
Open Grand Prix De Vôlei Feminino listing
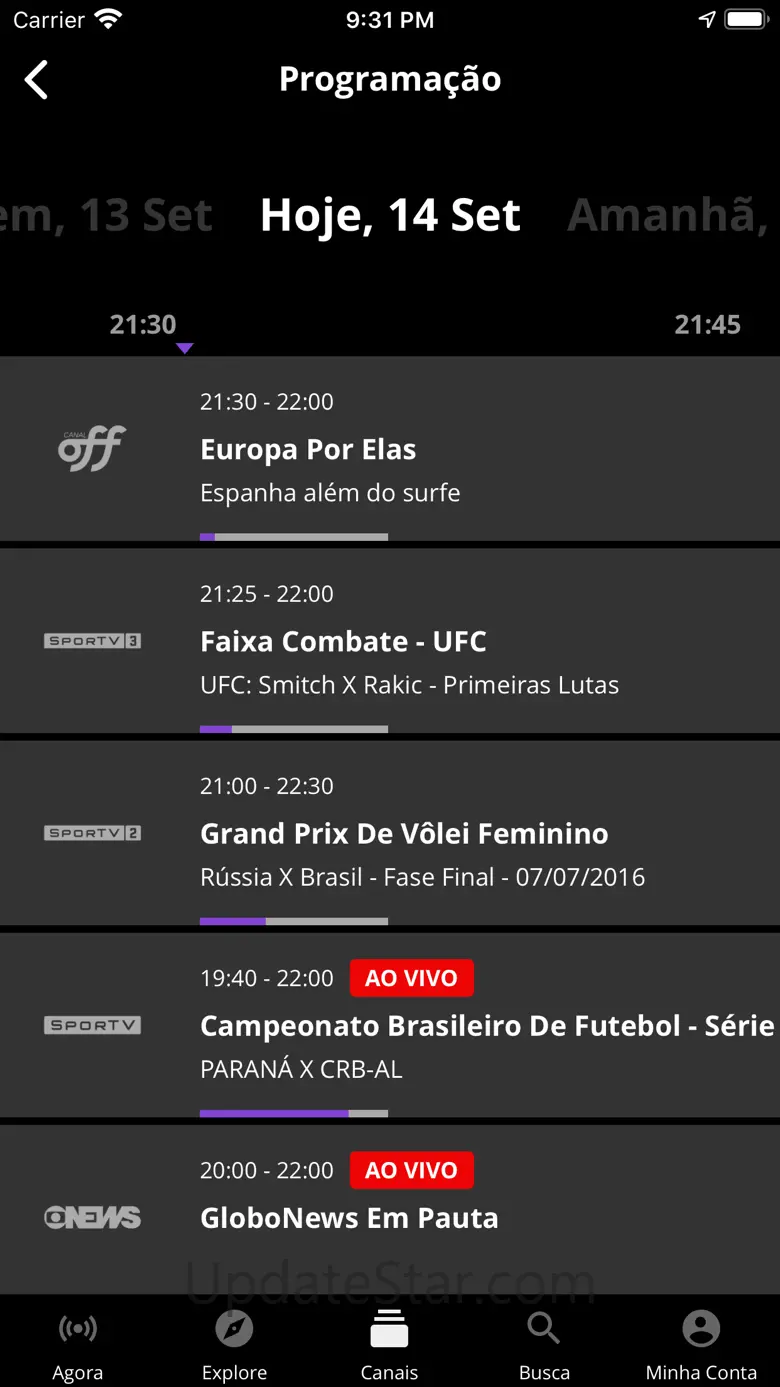click(x=390, y=833)
